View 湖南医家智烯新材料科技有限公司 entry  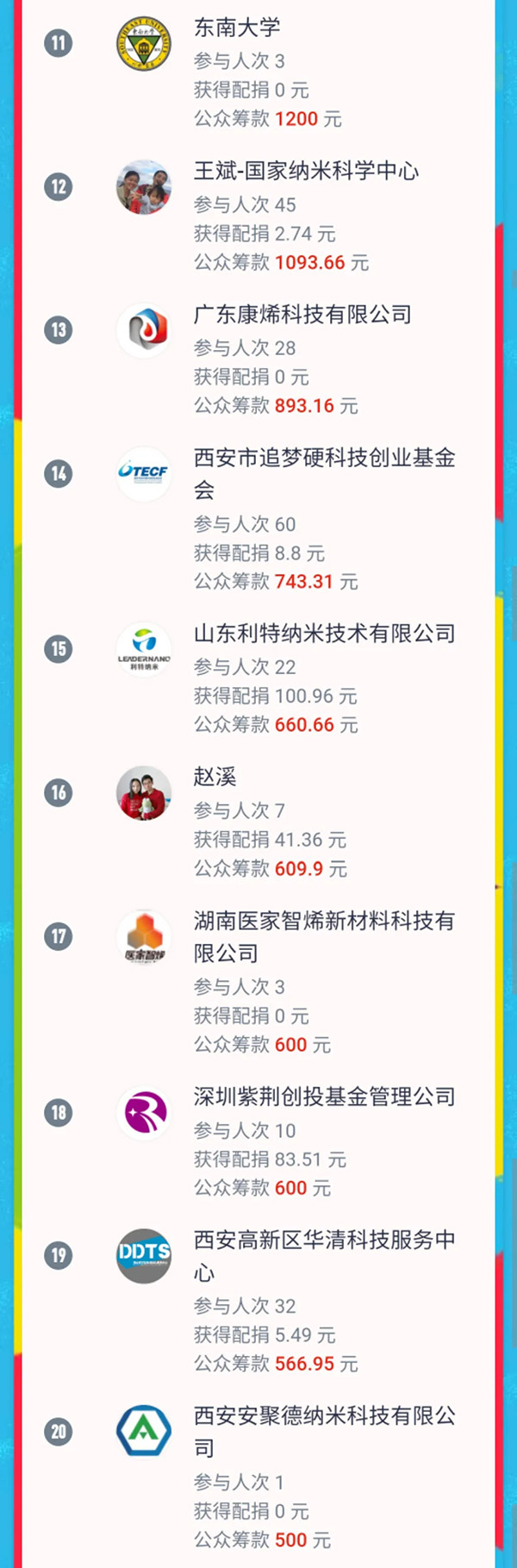point(324,921)
